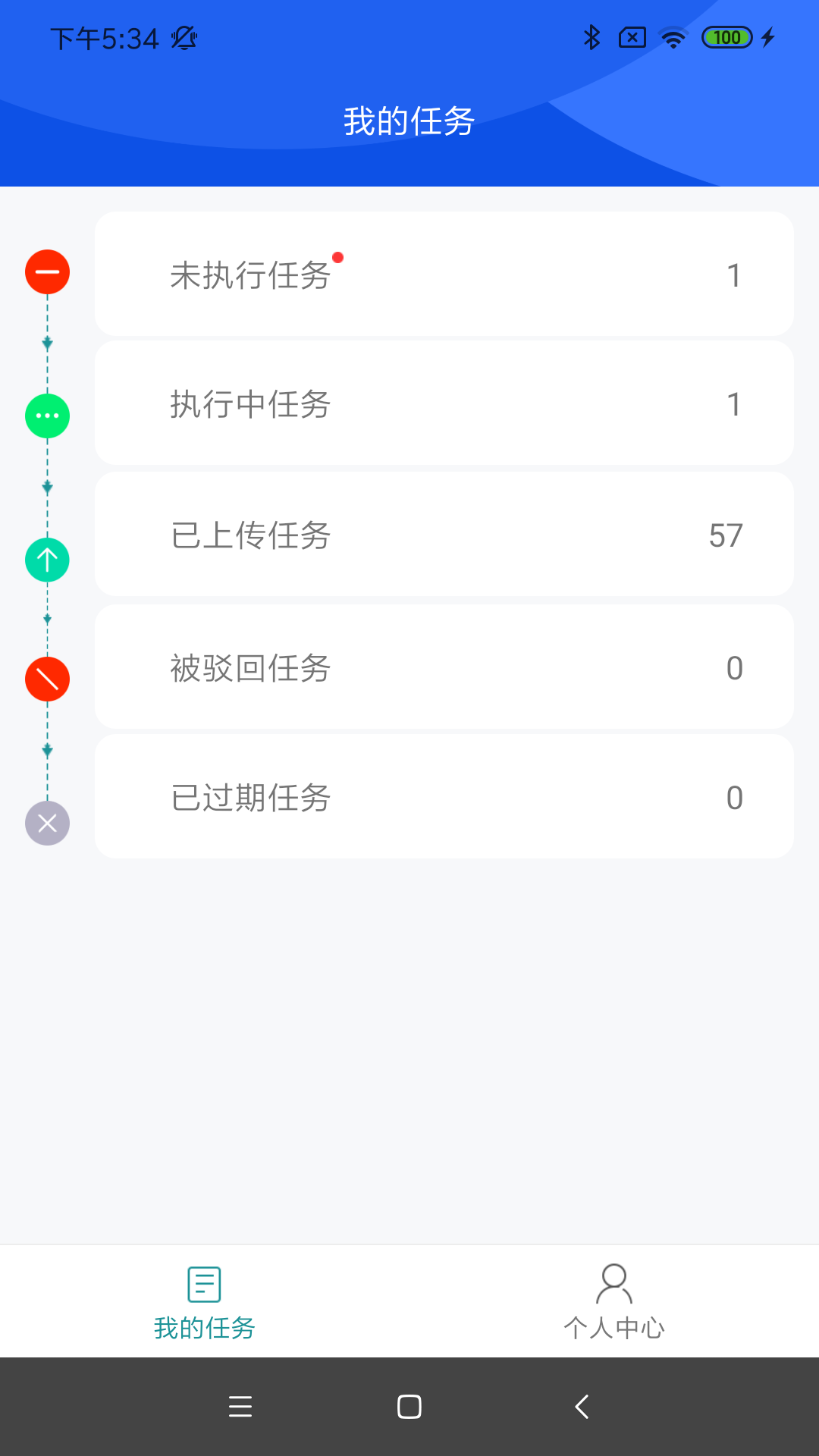Click the back chevron in navigation bar
Image resolution: width=819 pixels, height=1456 pixels.
tap(581, 1407)
